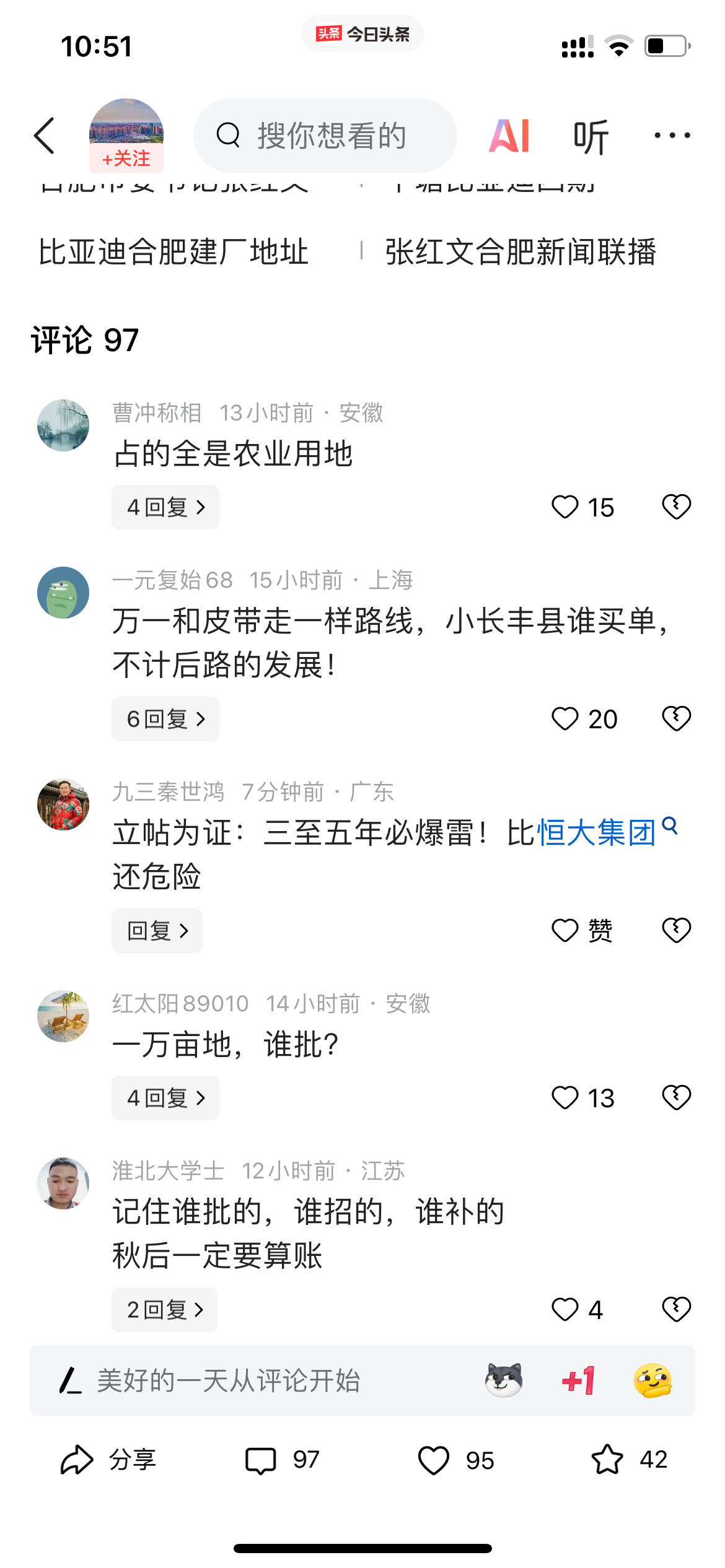The image size is (725, 1568).
Task: Dislike 曹冲称相's comment
Action: (676, 507)
